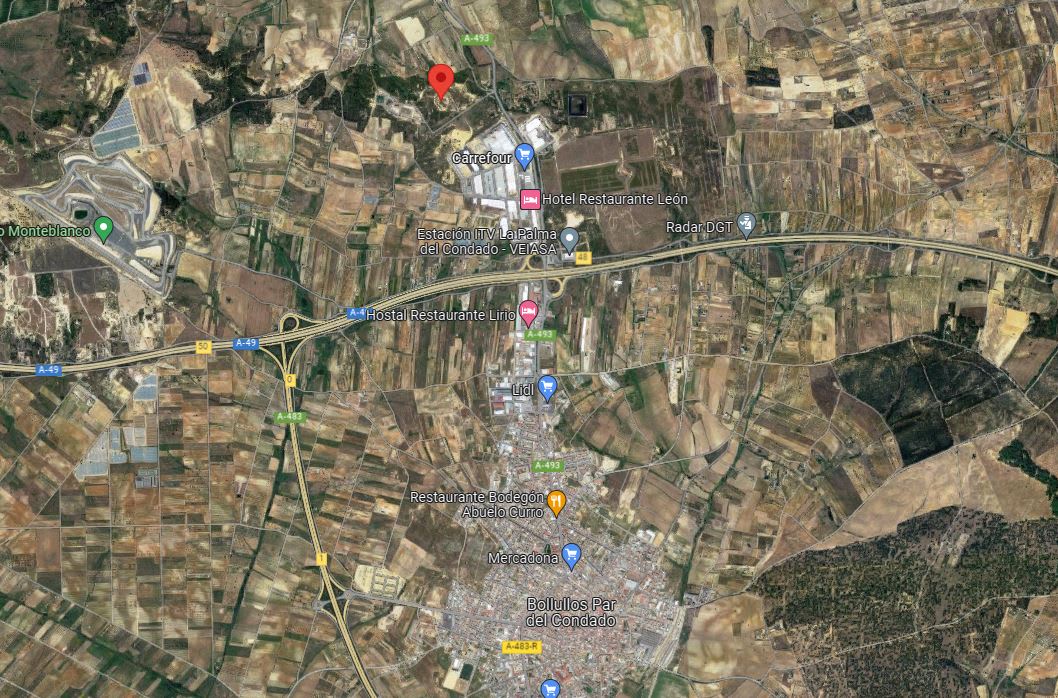Open Estación ITV La Palma del Condado marker
1058x698 pixels.
[x=569, y=239]
